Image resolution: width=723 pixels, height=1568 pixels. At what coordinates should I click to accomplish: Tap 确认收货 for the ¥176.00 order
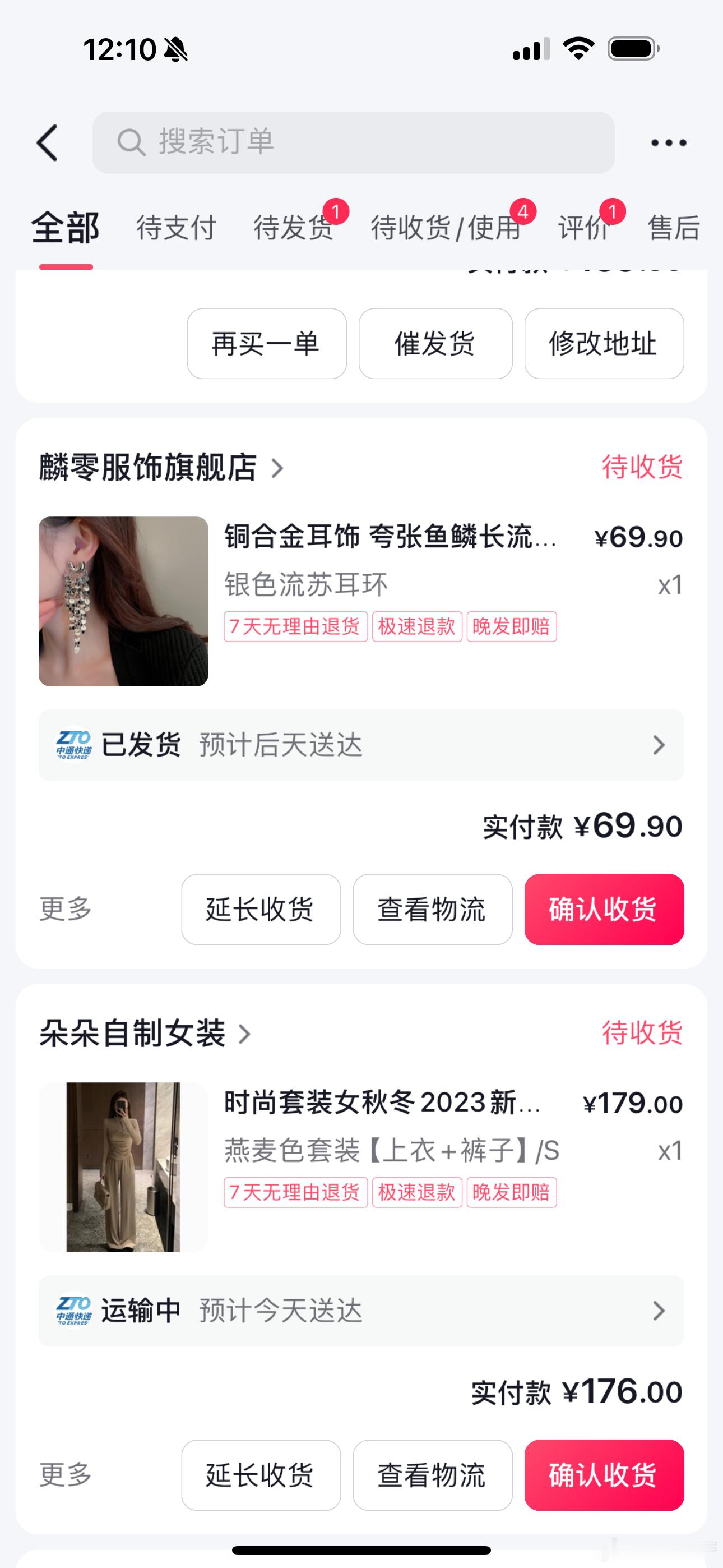604,1475
